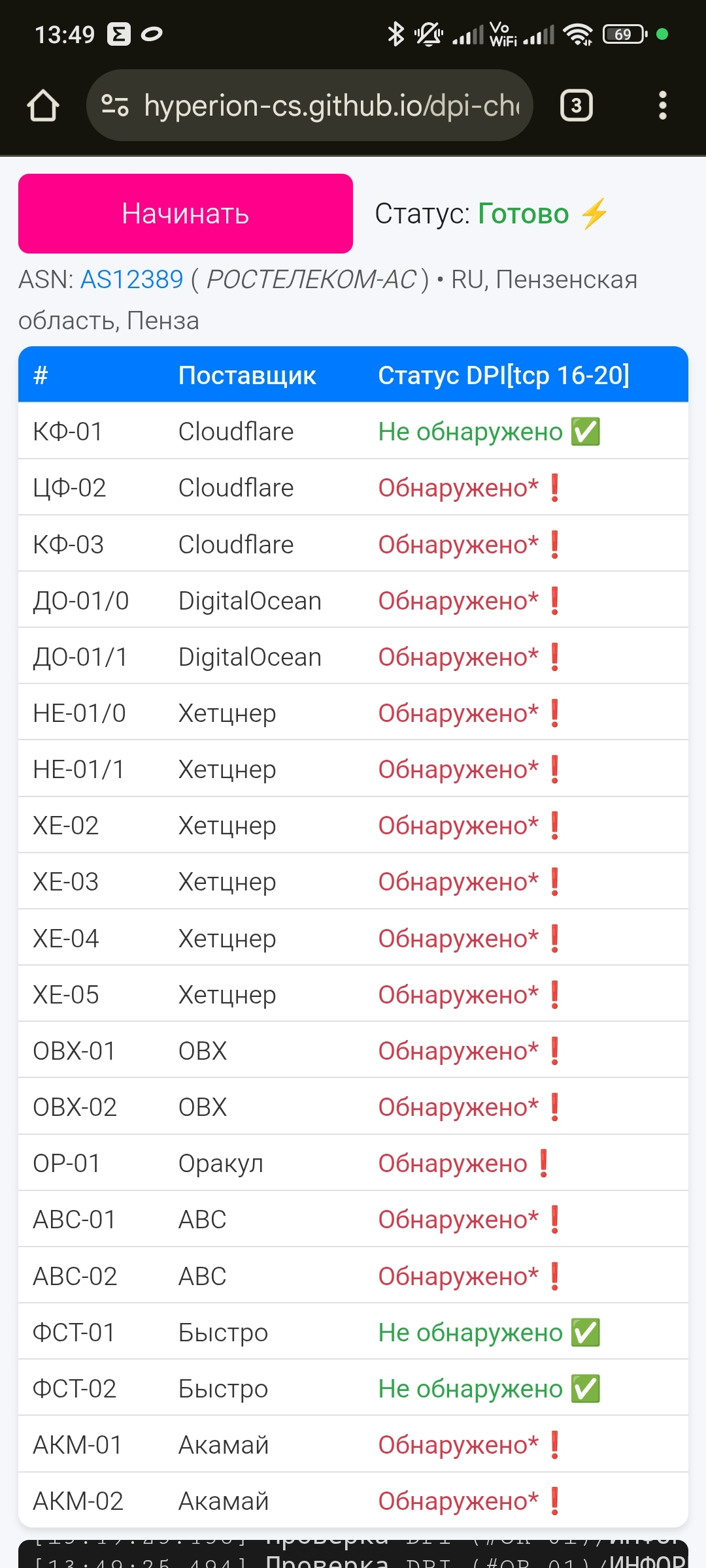The height and width of the screenshot is (1568, 706).
Task: Open the tab switcher showing 3 tabs
Action: click(576, 106)
